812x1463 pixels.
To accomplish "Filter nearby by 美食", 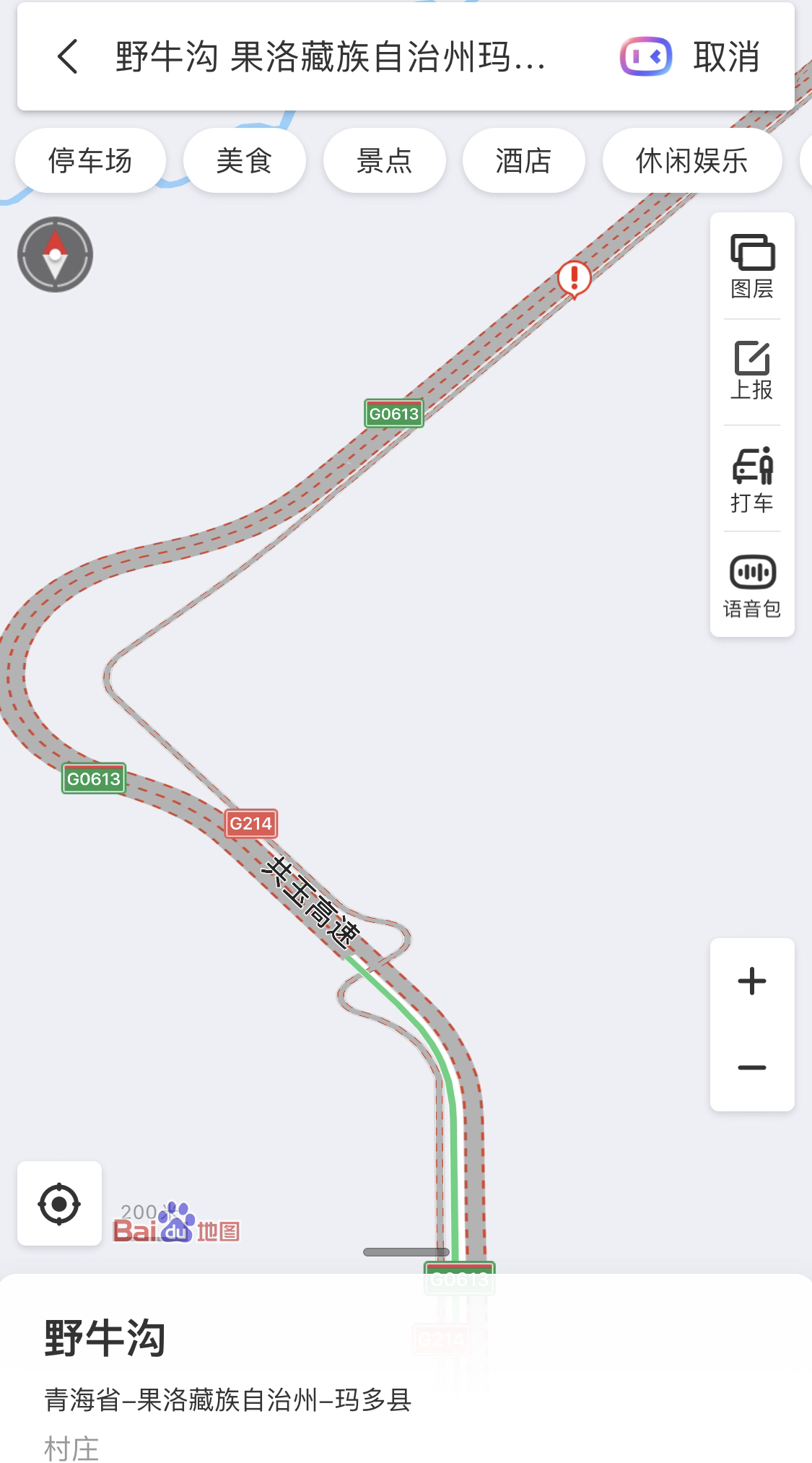I will (244, 160).
